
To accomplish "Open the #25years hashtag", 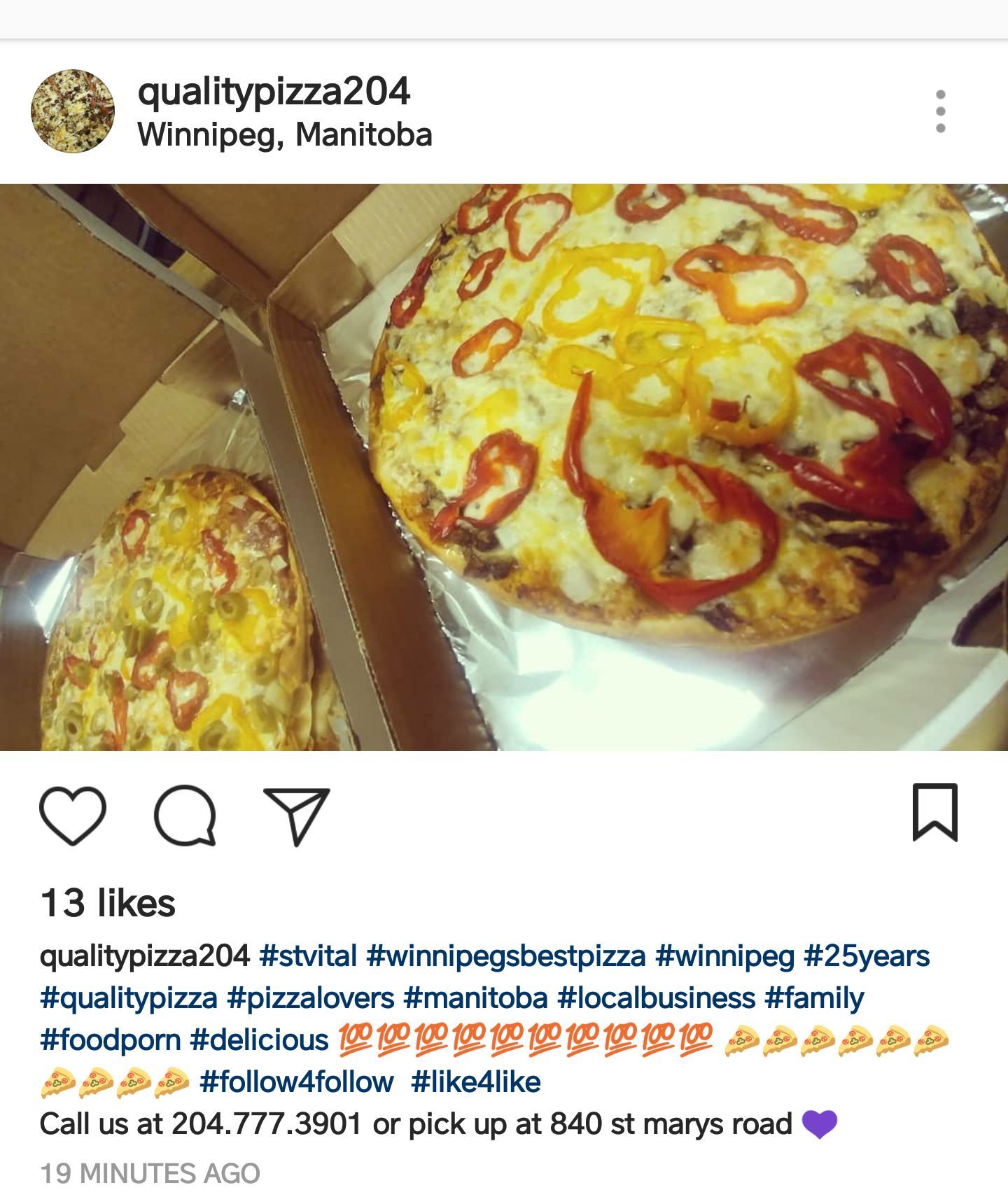I will pos(867,956).
